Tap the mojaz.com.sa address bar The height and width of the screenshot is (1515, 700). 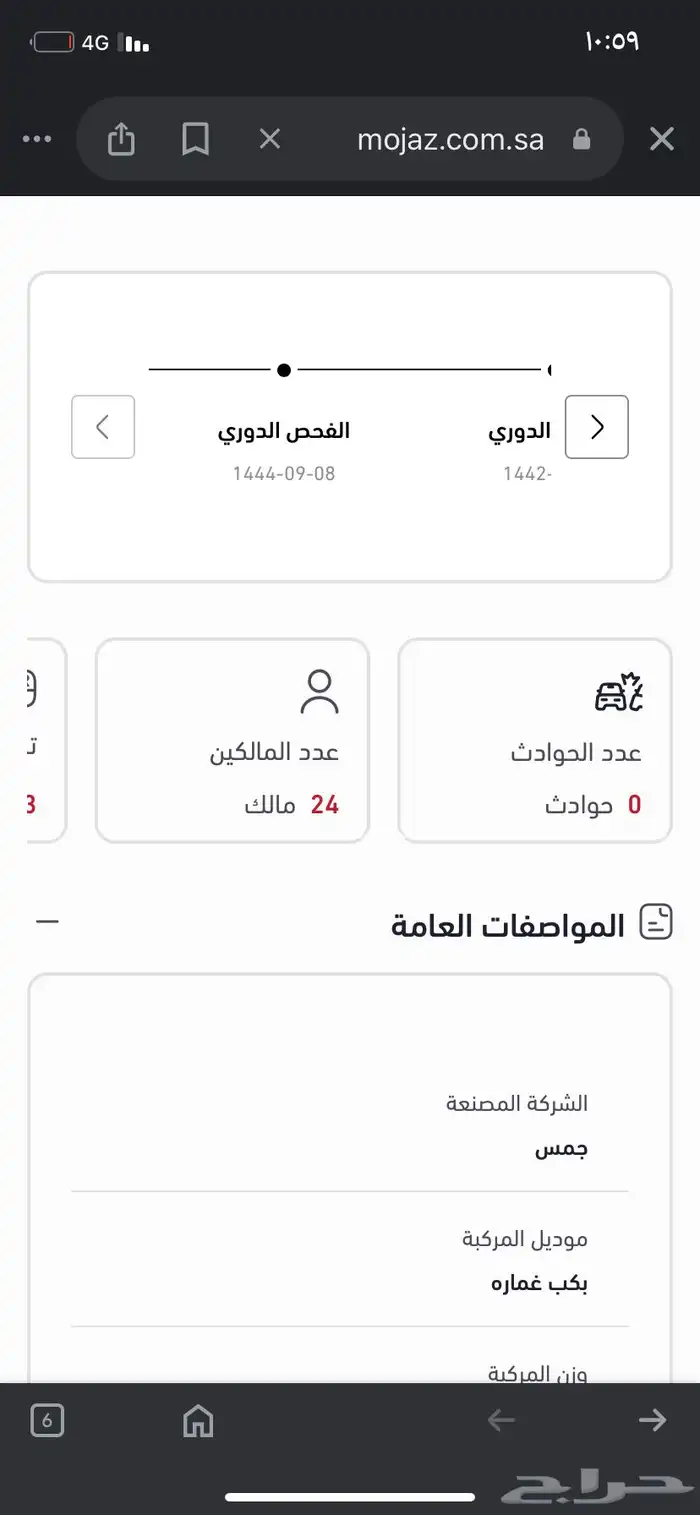pyautogui.click(x=450, y=139)
